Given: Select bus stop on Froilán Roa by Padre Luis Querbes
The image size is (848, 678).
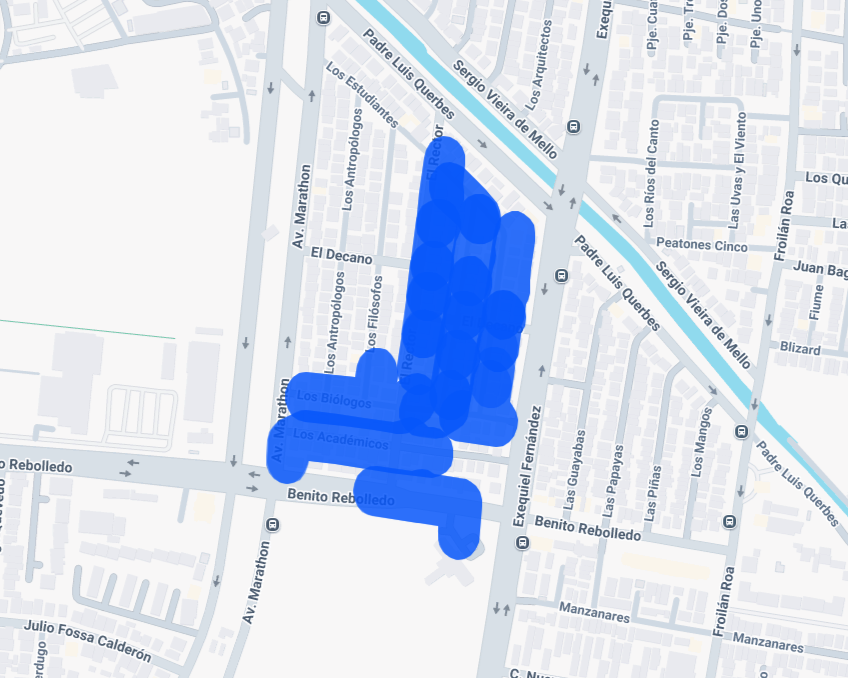Looking at the screenshot, I should point(741,433).
